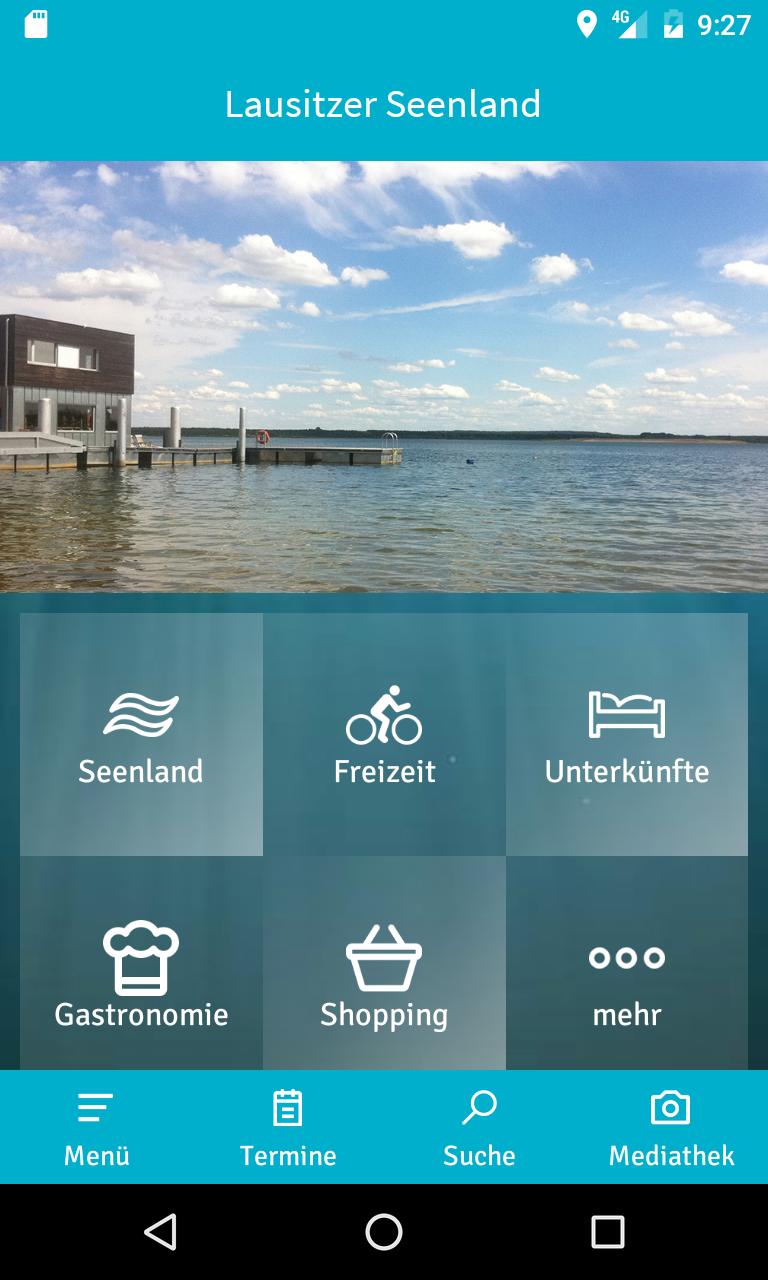This screenshot has width=768, height=1280.
Task: Browse Unterkünfte accommodations
Action: point(627,735)
